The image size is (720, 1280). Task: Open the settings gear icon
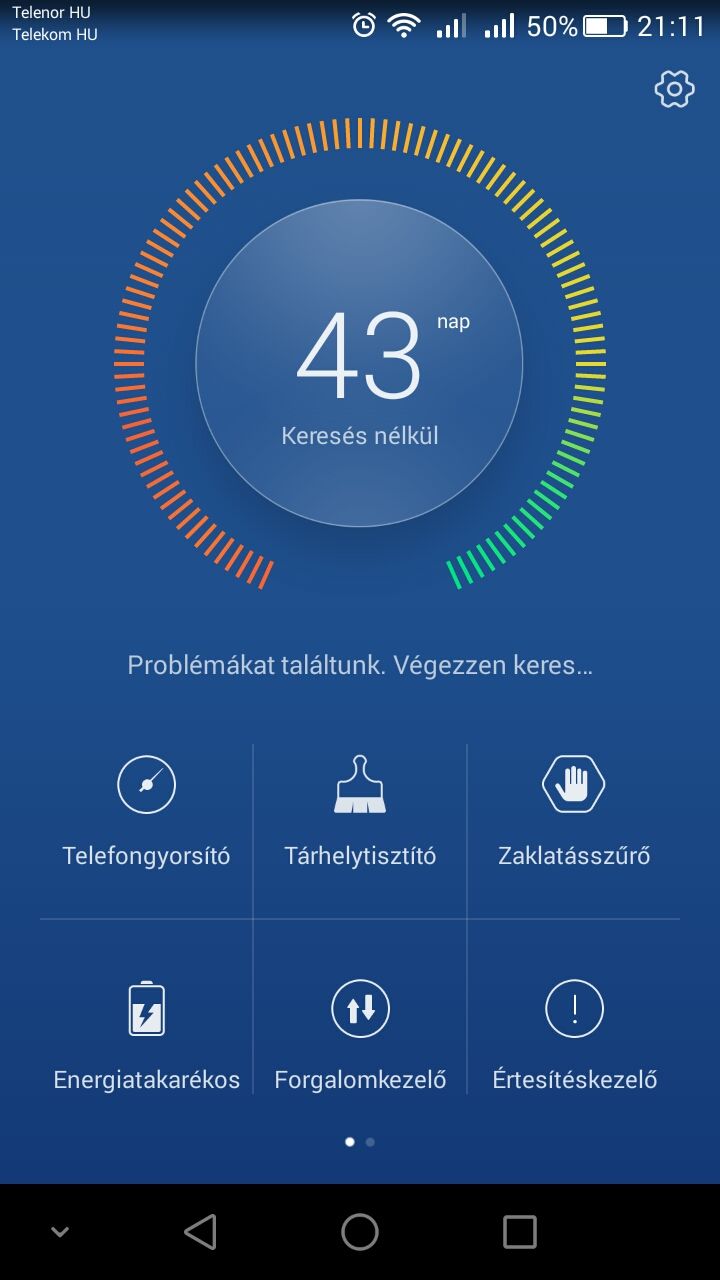click(674, 90)
